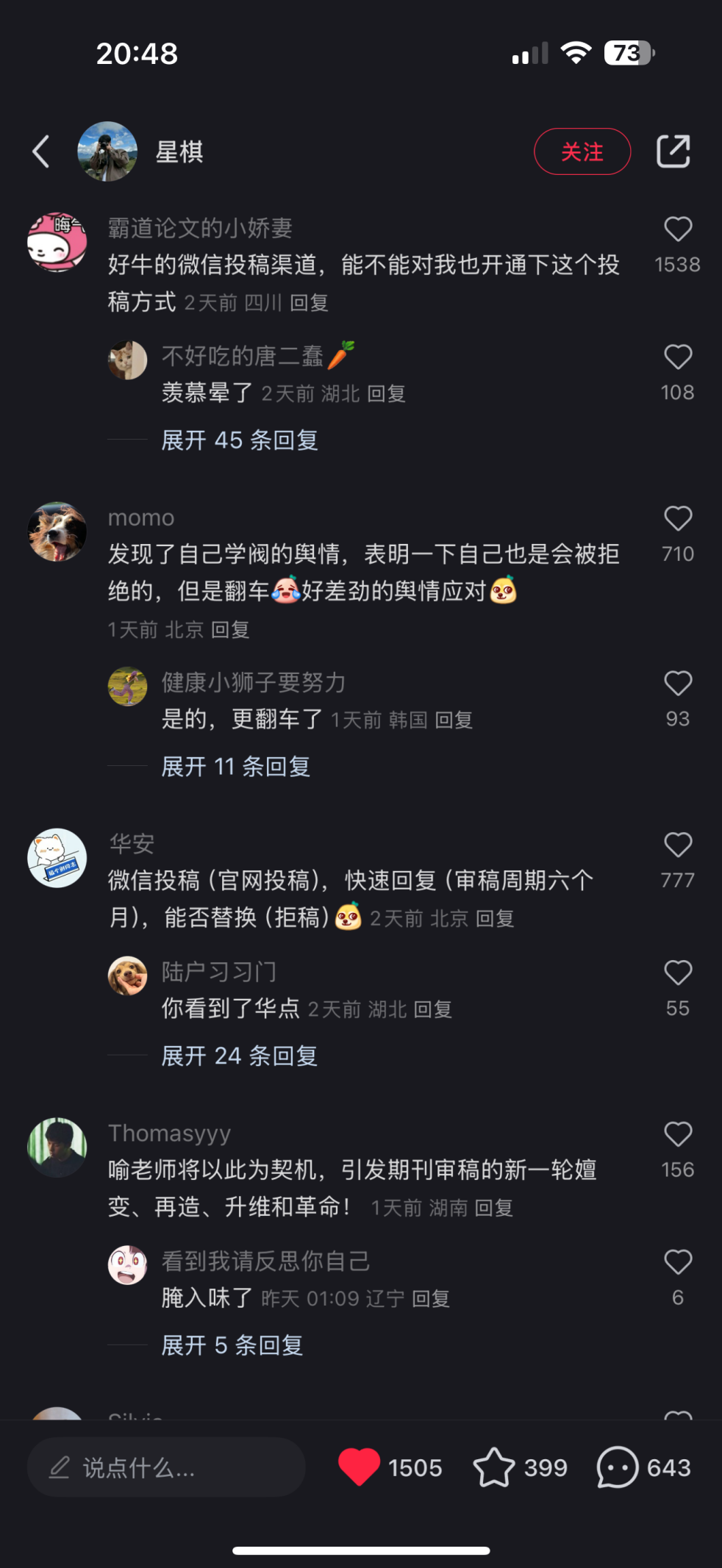722x1568 pixels.
Task: Like 华安's comment
Action: coord(677,845)
